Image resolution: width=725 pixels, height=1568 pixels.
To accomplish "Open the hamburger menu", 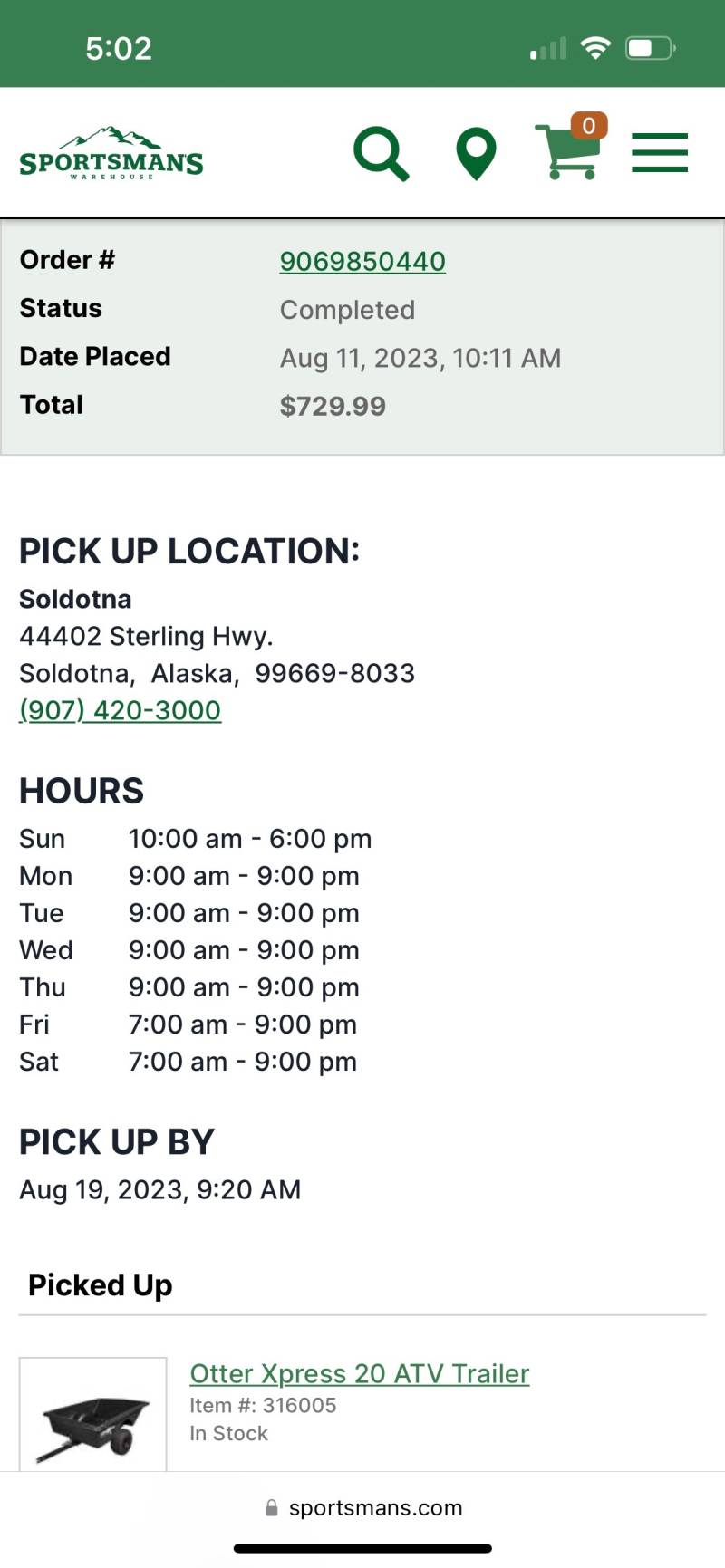I will [x=660, y=152].
